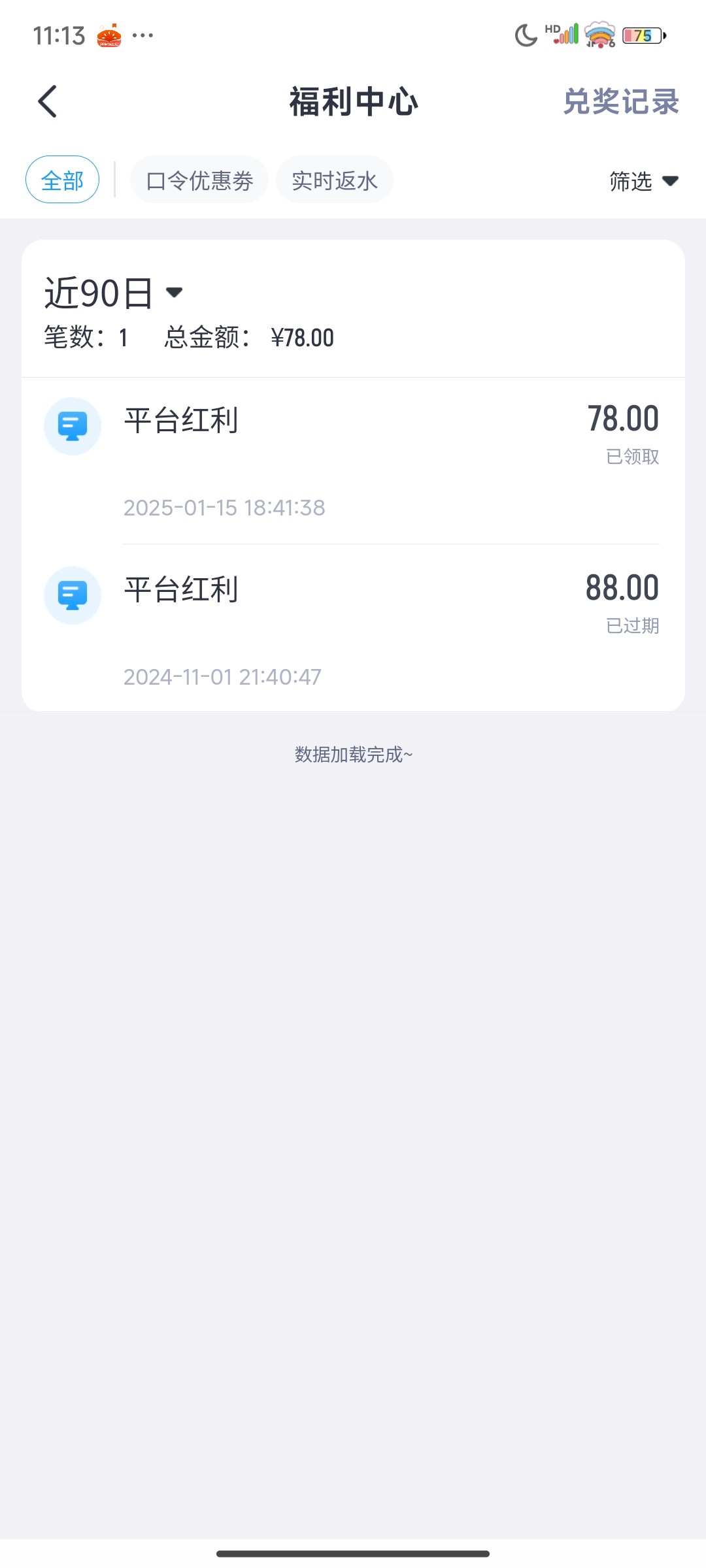Expand the 筛选 filter dropdown
706x1568 pixels.
coord(643,181)
